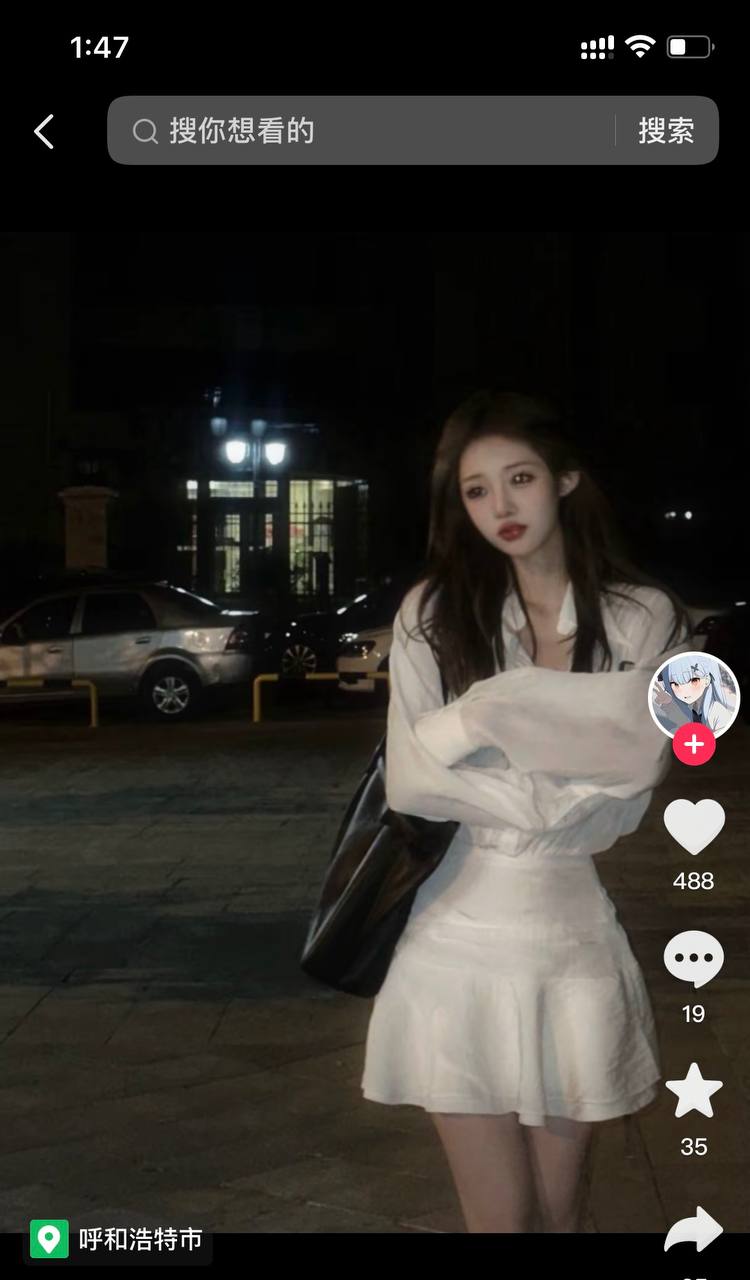The image size is (750, 1280).
Task: Open the creator's anime avatar profile
Action: pos(694,695)
